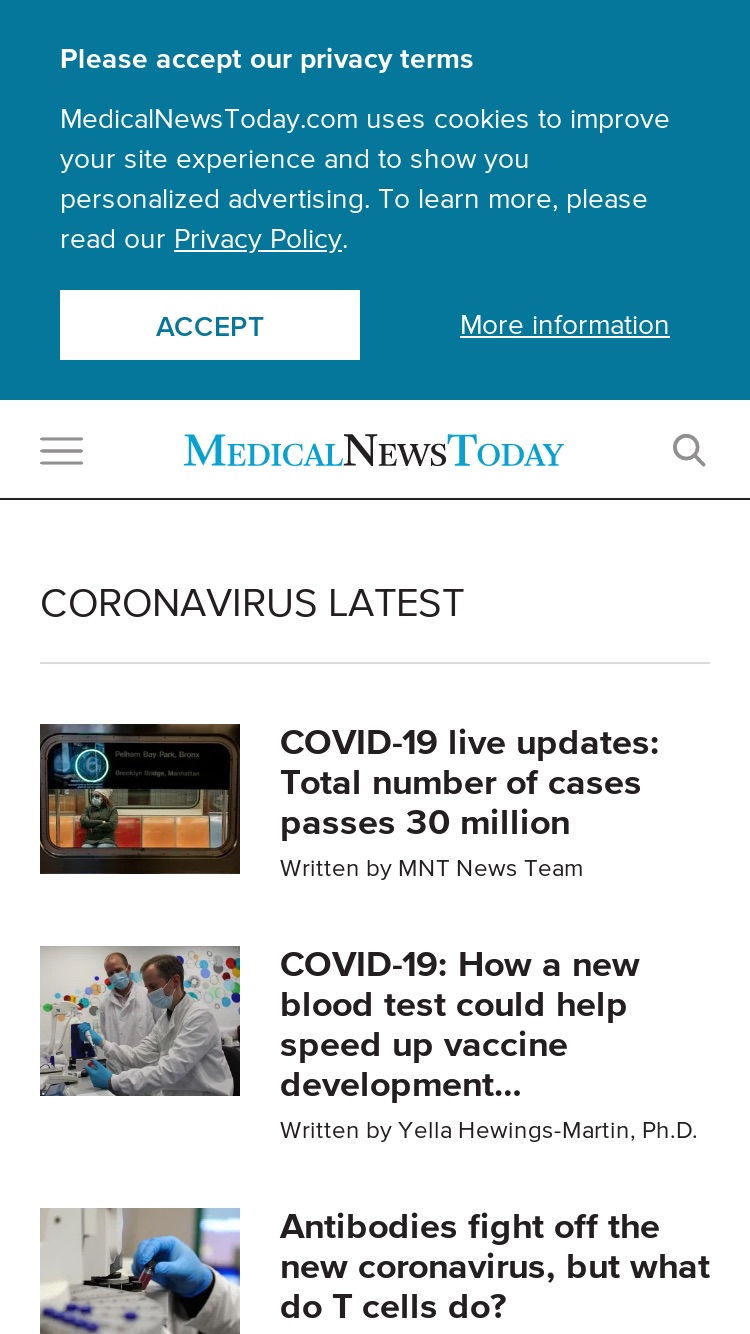The width and height of the screenshot is (750, 1334).
Task: Tap the lab scientists article thumbnail
Action: pos(140,1021)
